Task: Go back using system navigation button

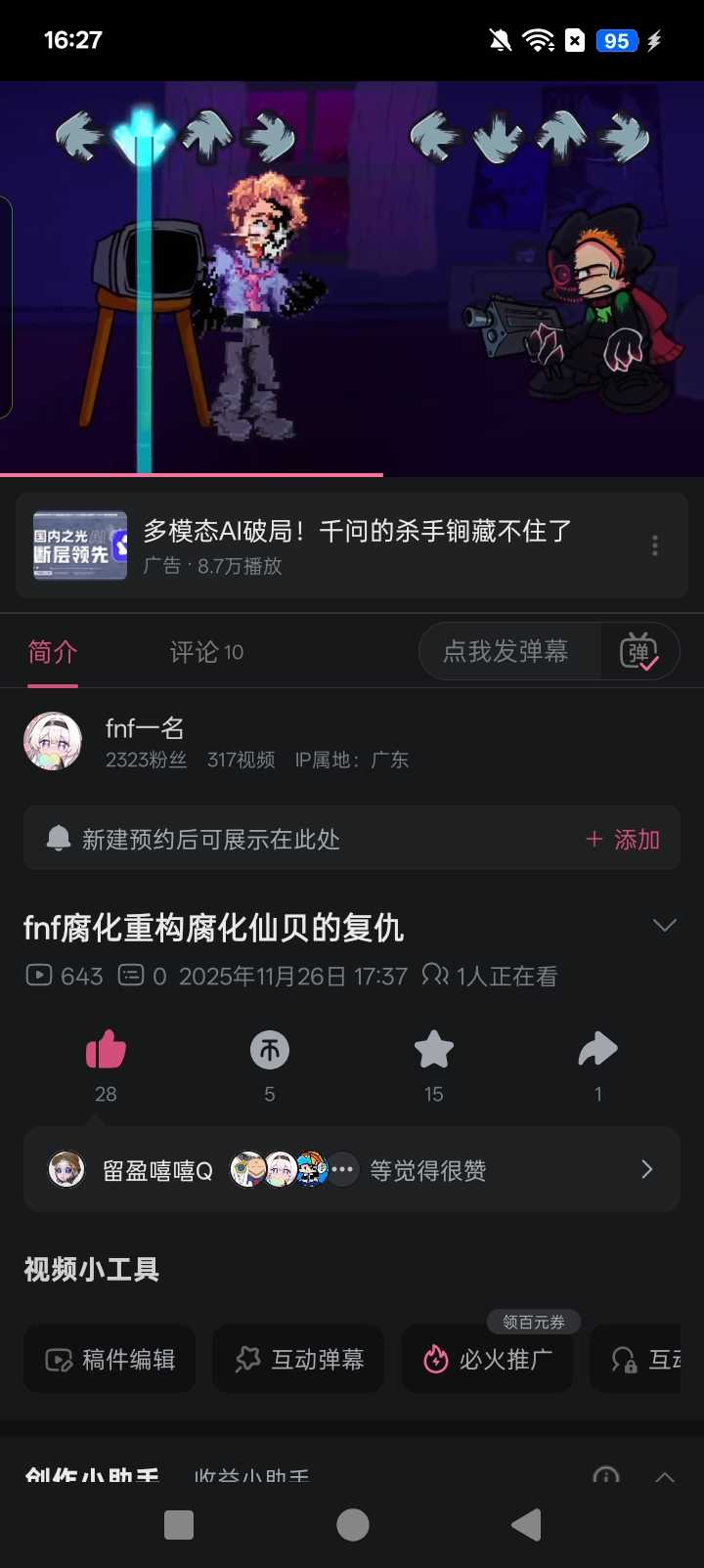Action: (526, 1525)
